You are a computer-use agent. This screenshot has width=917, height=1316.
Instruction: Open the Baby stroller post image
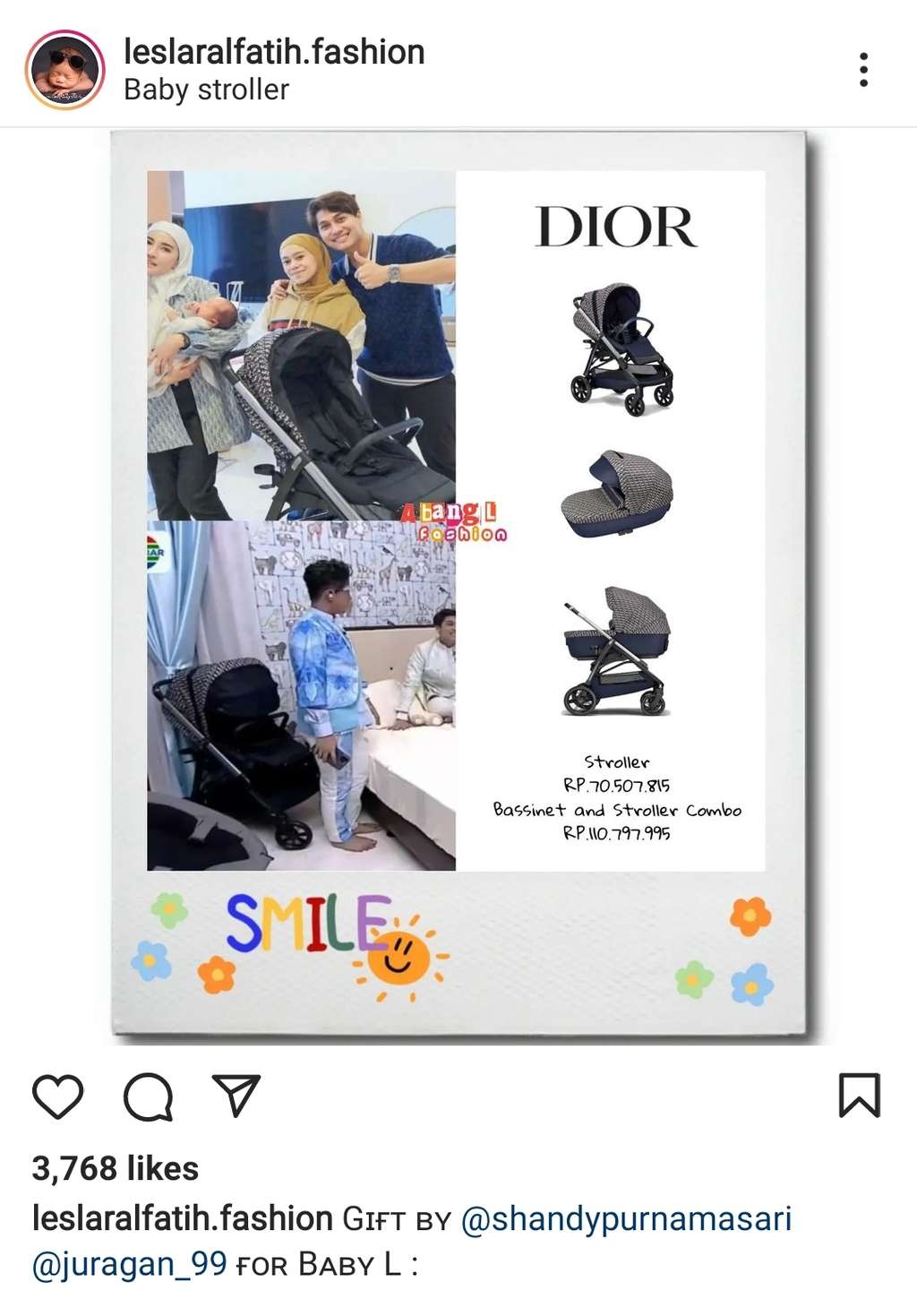(x=458, y=587)
